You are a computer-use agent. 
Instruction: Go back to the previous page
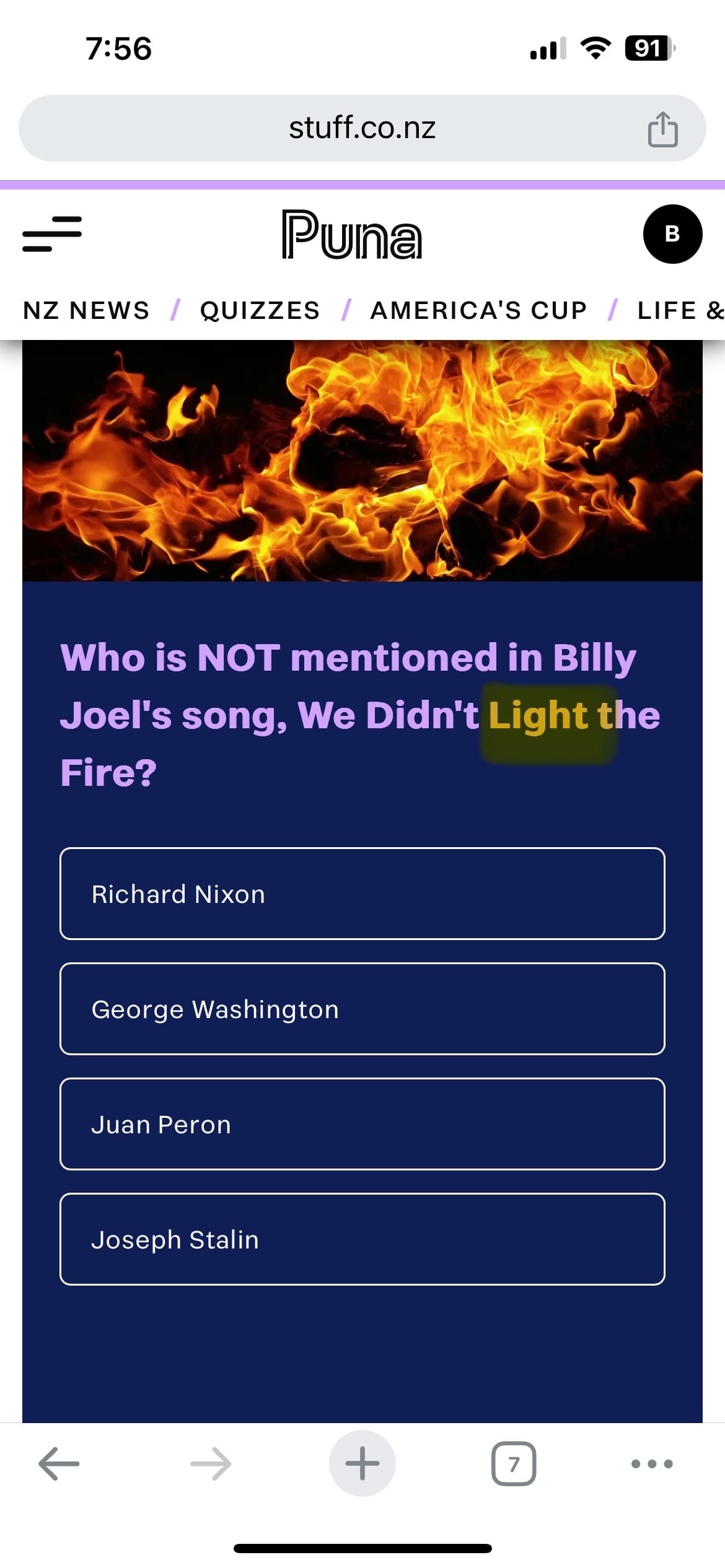tap(59, 1463)
